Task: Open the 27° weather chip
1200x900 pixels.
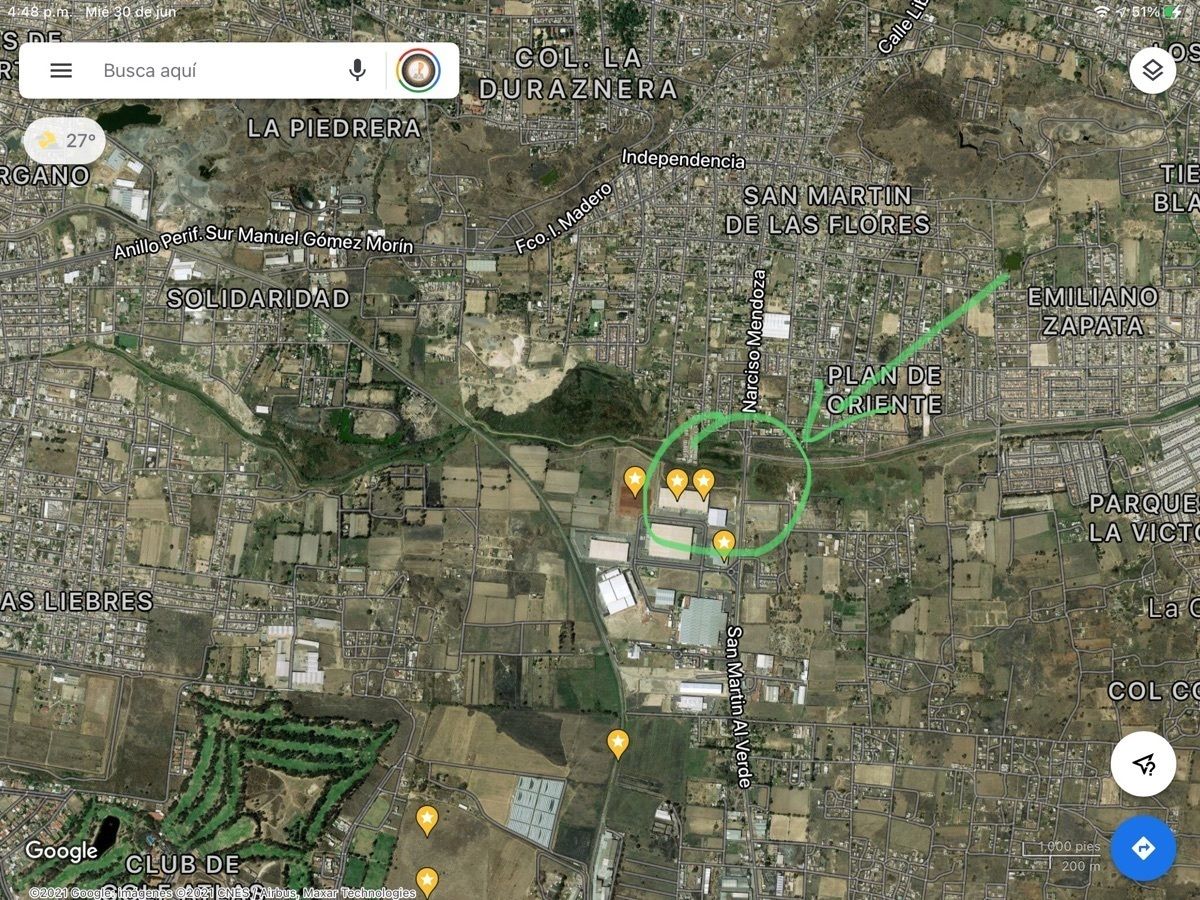Action: click(x=64, y=140)
